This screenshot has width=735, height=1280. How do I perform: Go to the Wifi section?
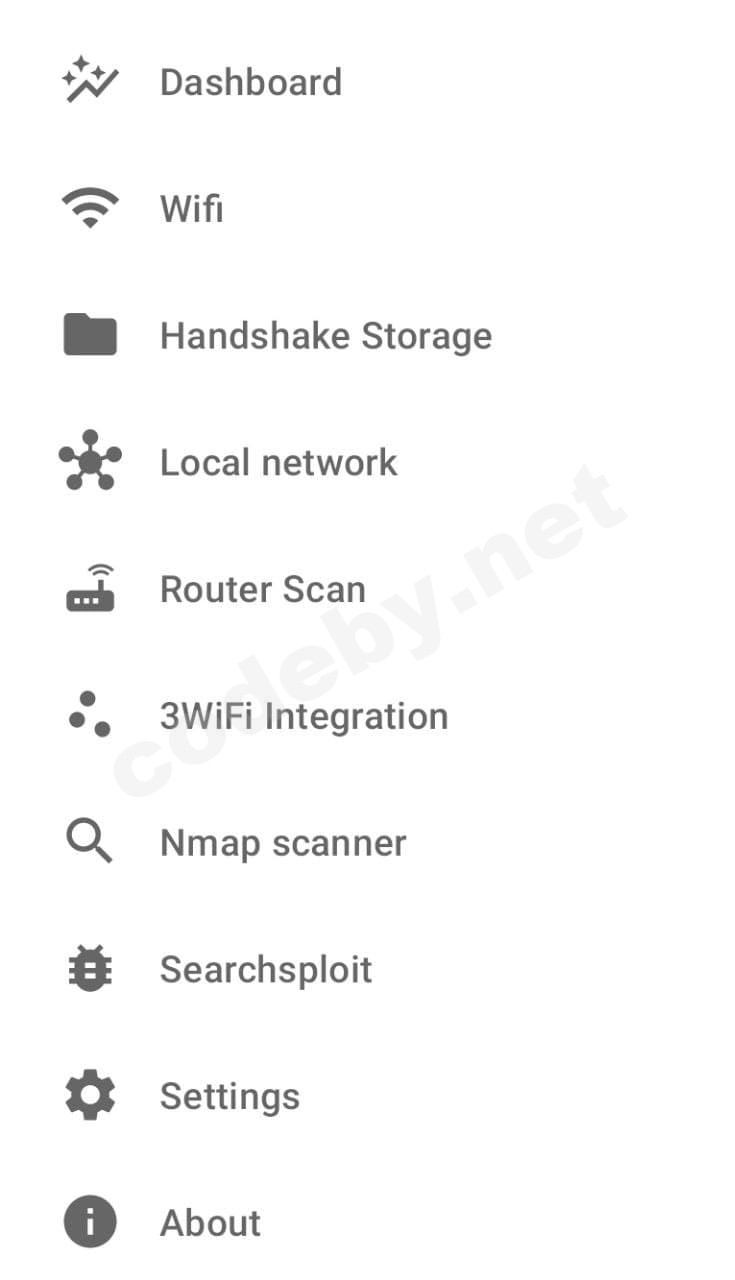tap(191, 209)
